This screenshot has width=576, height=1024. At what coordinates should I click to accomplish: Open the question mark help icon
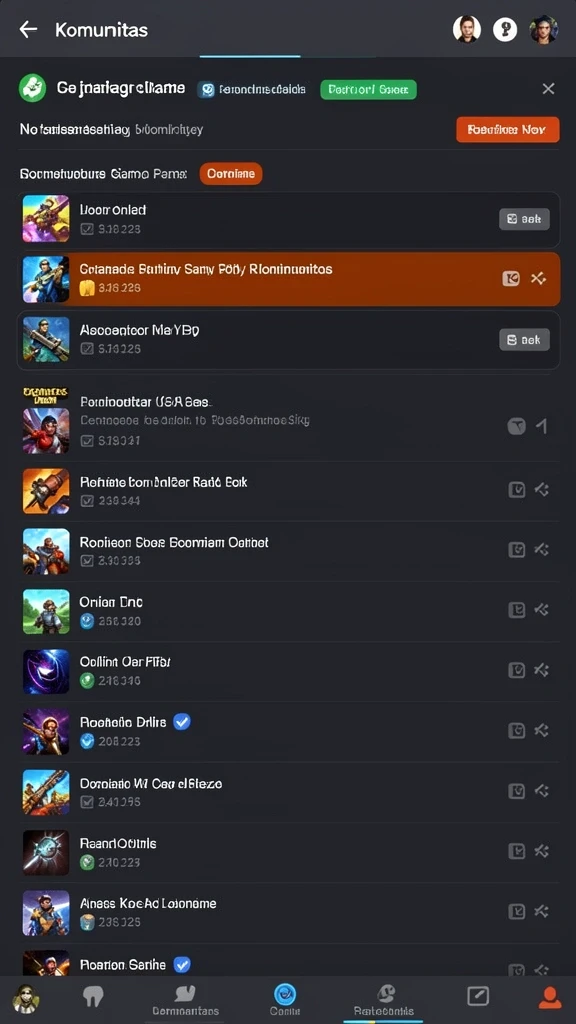pyautogui.click(x=505, y=29)
